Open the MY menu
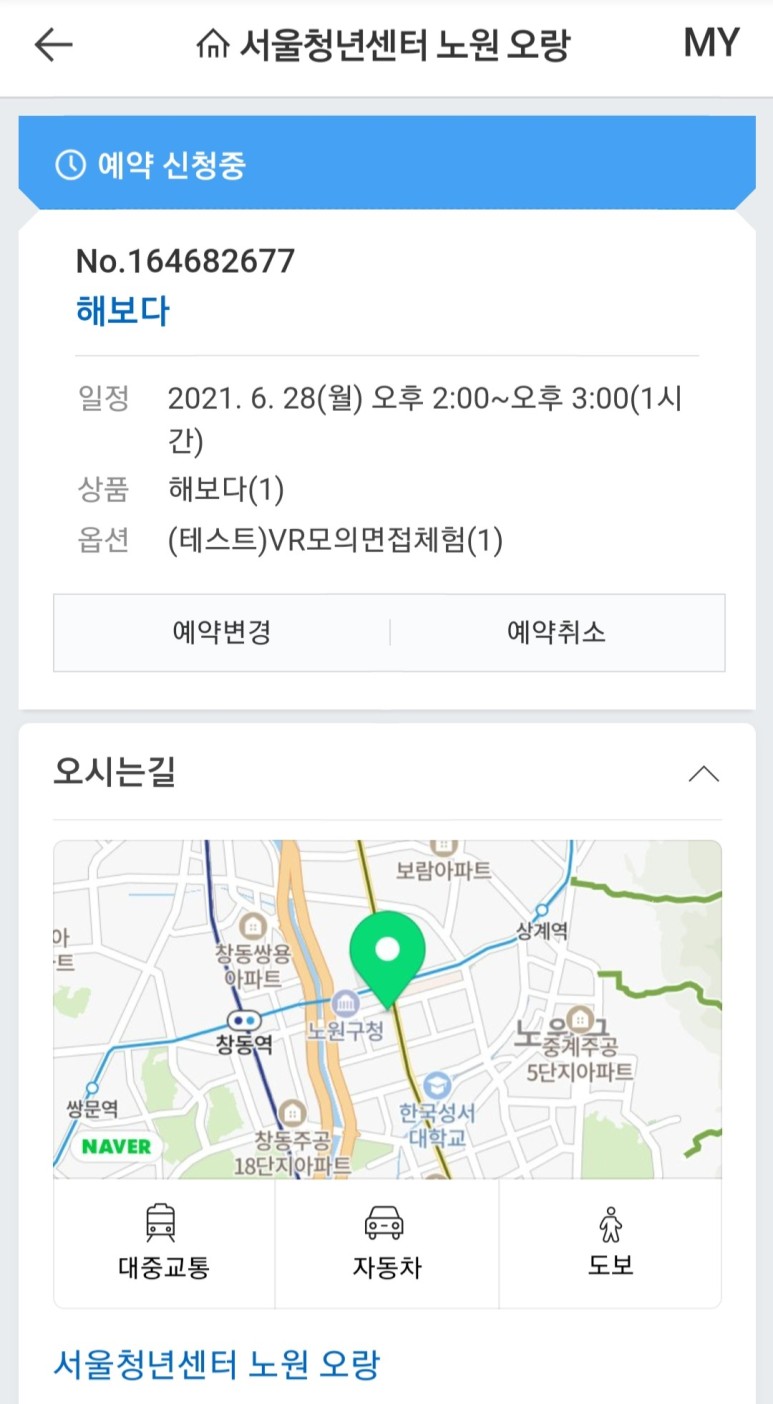The height and width of the screenshot is (1404, 773). 710,42
